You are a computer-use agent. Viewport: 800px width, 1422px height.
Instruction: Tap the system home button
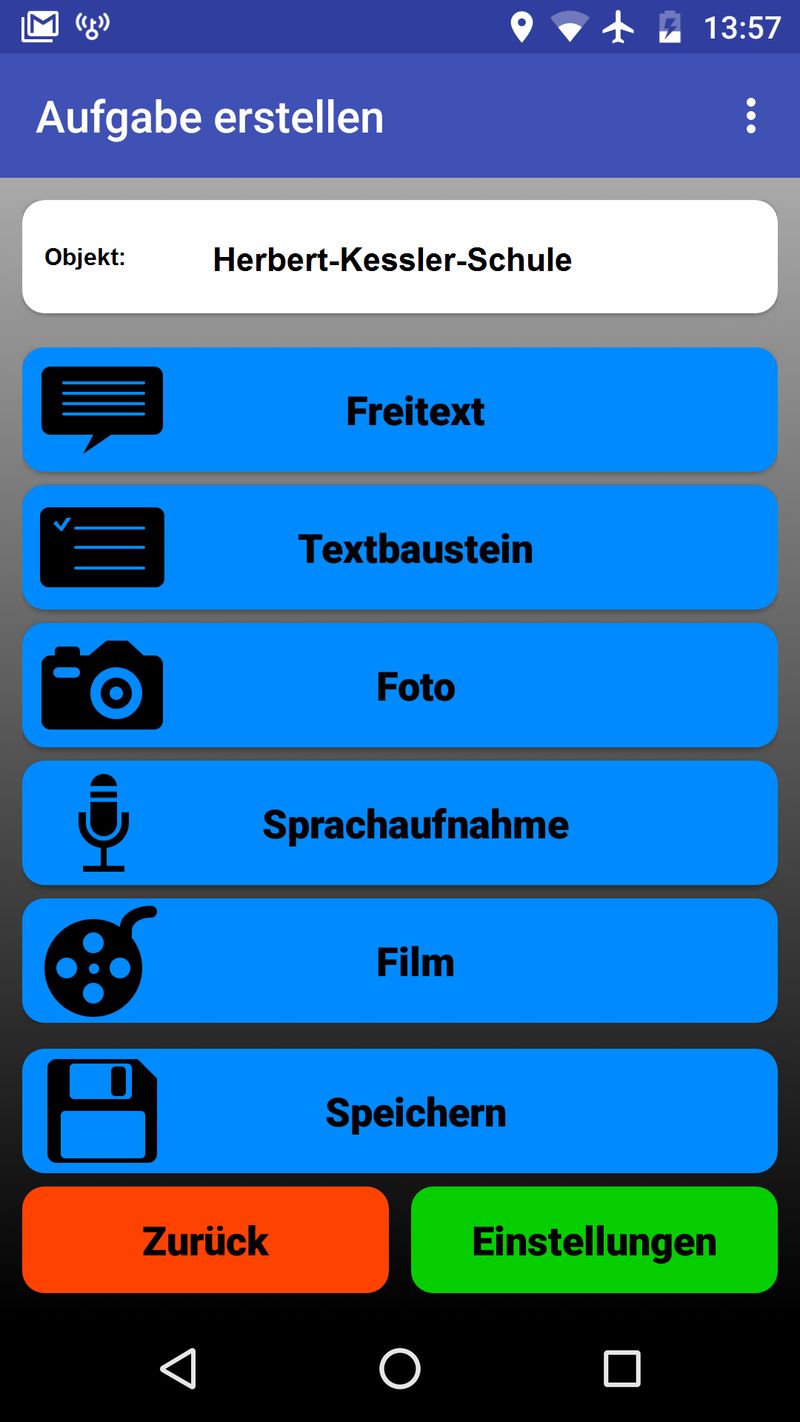(x=400, y=1368)
